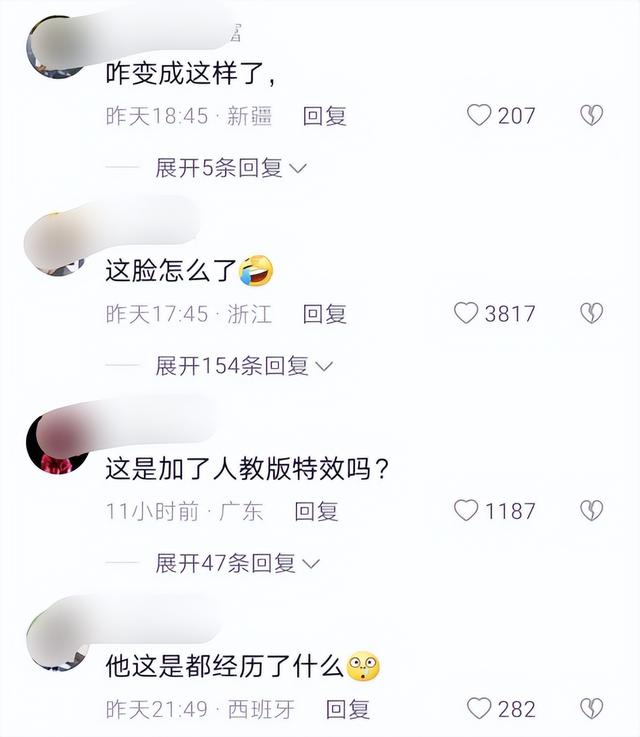The width and height of the screenshot is (640, 737).
Task: Like the comment "他这是都经历了什么"
Action: (480, 709)
